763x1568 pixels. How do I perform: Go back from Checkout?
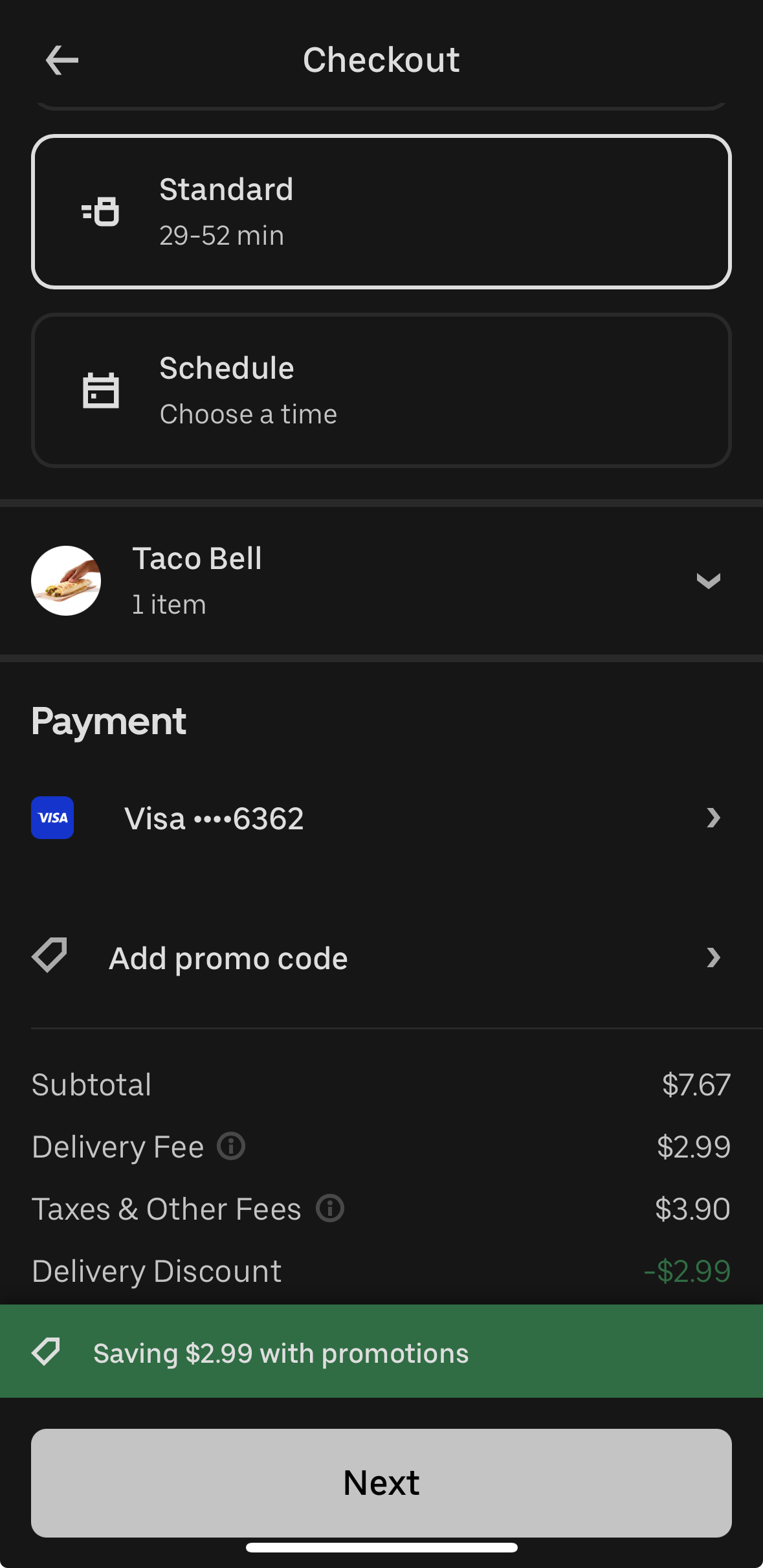click(x=62, y=60)
